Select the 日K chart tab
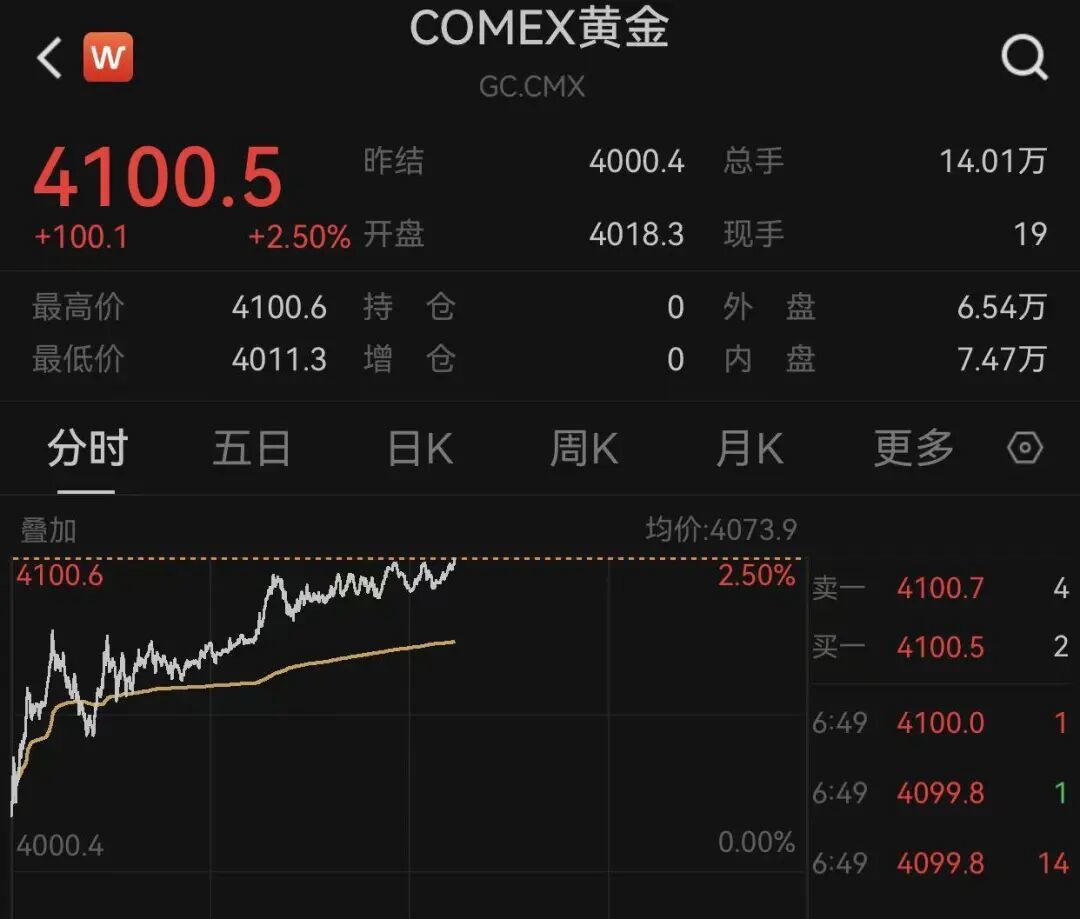 click(x=420, y=449)
